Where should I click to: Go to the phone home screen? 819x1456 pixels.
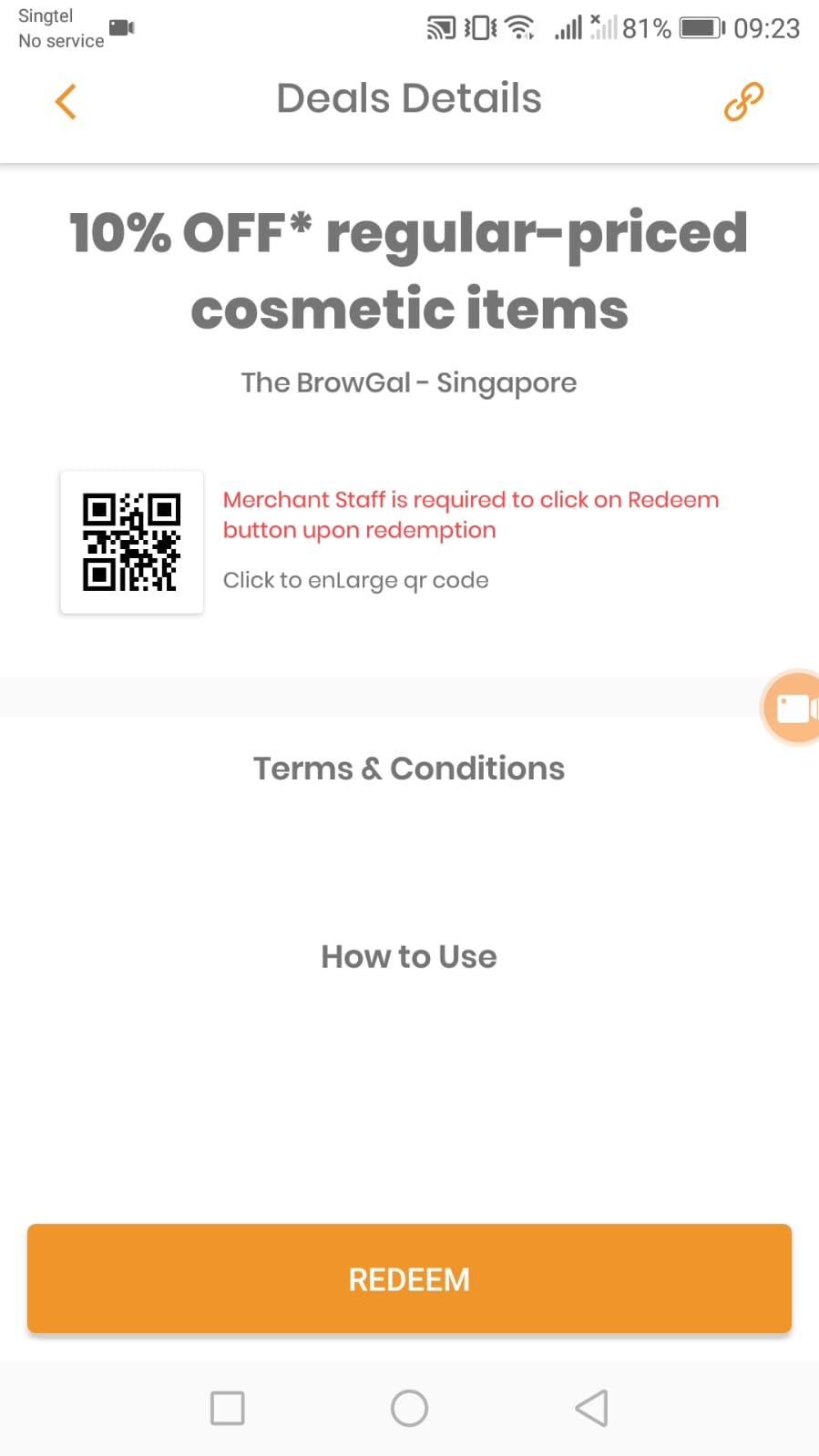[409, 1408]
